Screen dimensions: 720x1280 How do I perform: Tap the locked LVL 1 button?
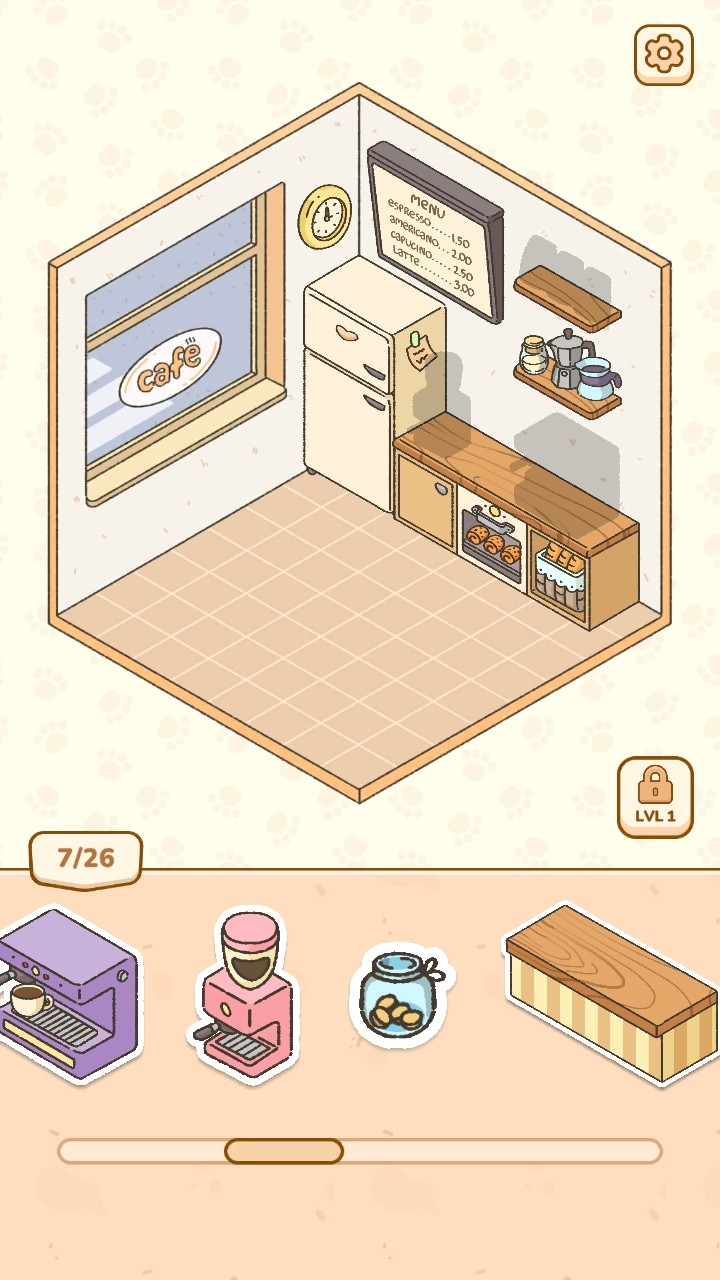click(655, 796)
